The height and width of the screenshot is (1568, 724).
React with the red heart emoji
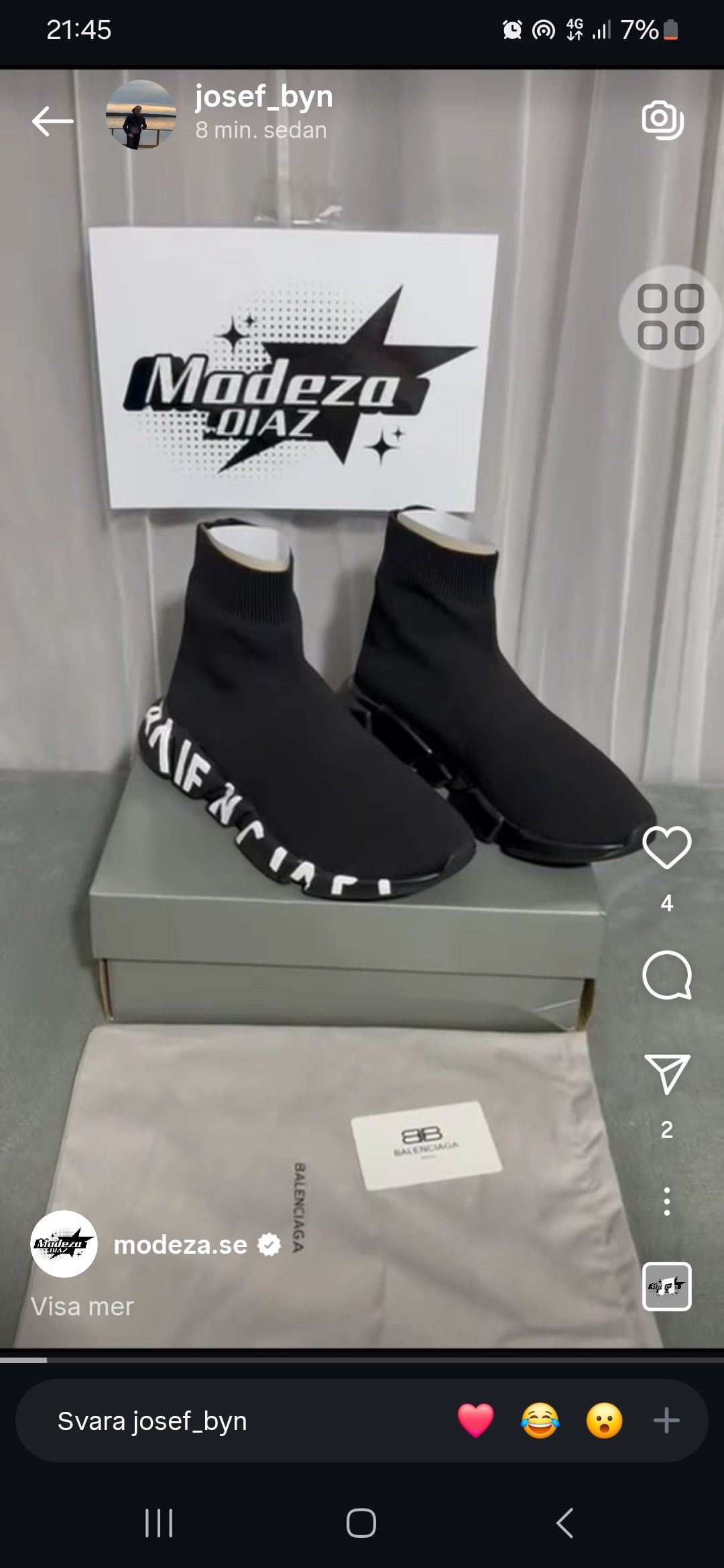click(x=475, y=1420)
